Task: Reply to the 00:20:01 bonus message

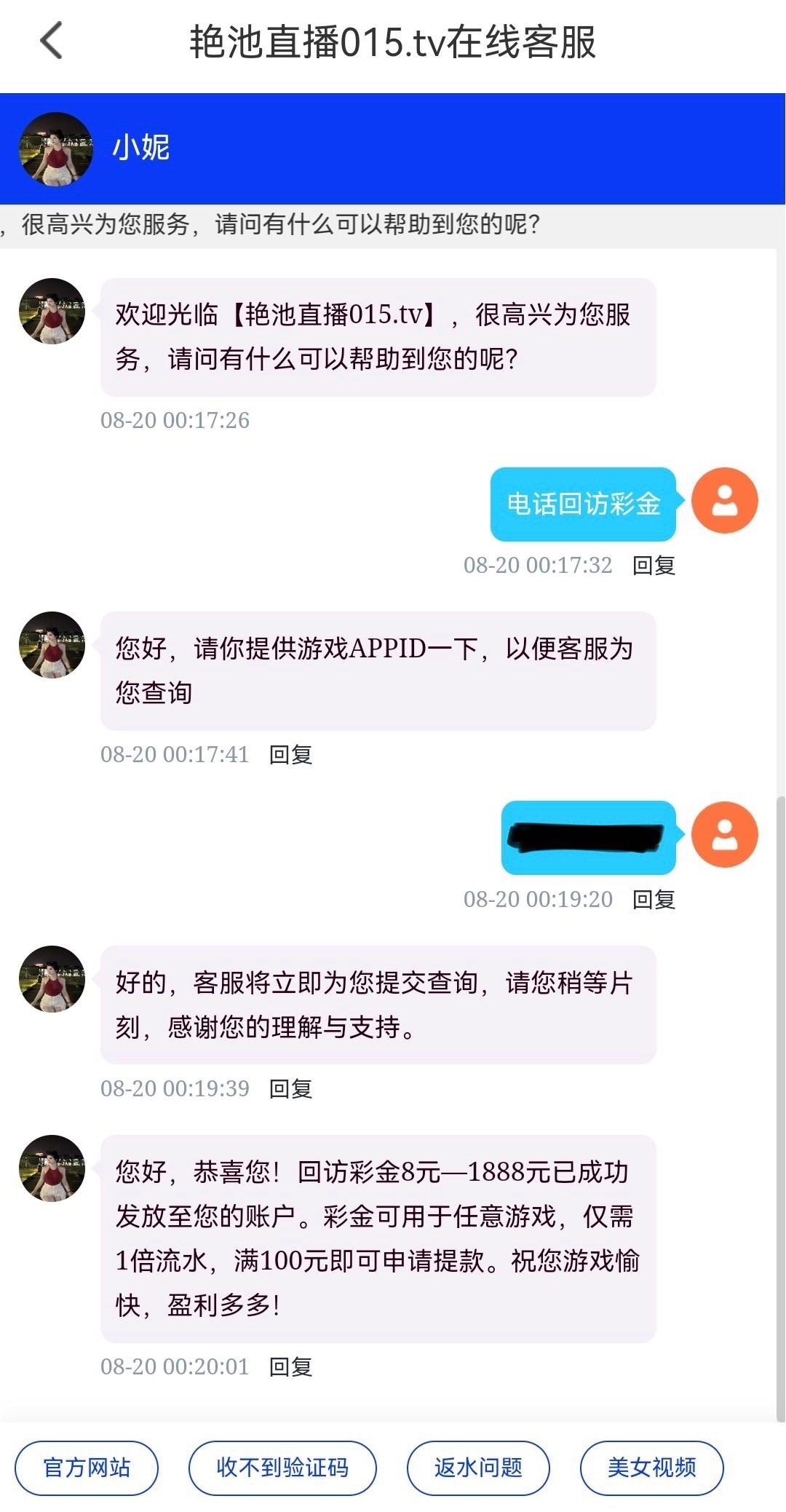Action: 290,1366
